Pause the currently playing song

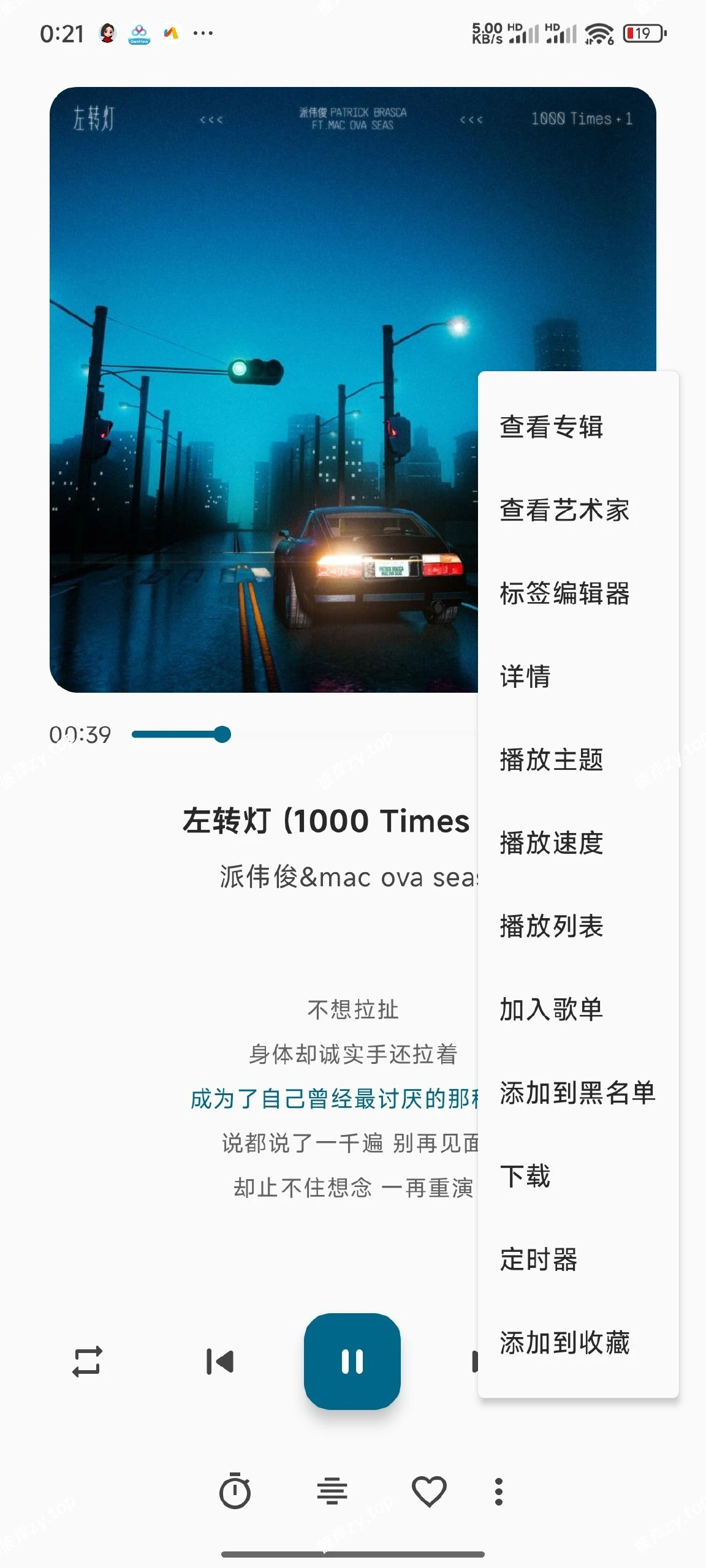click(352, 1360)
